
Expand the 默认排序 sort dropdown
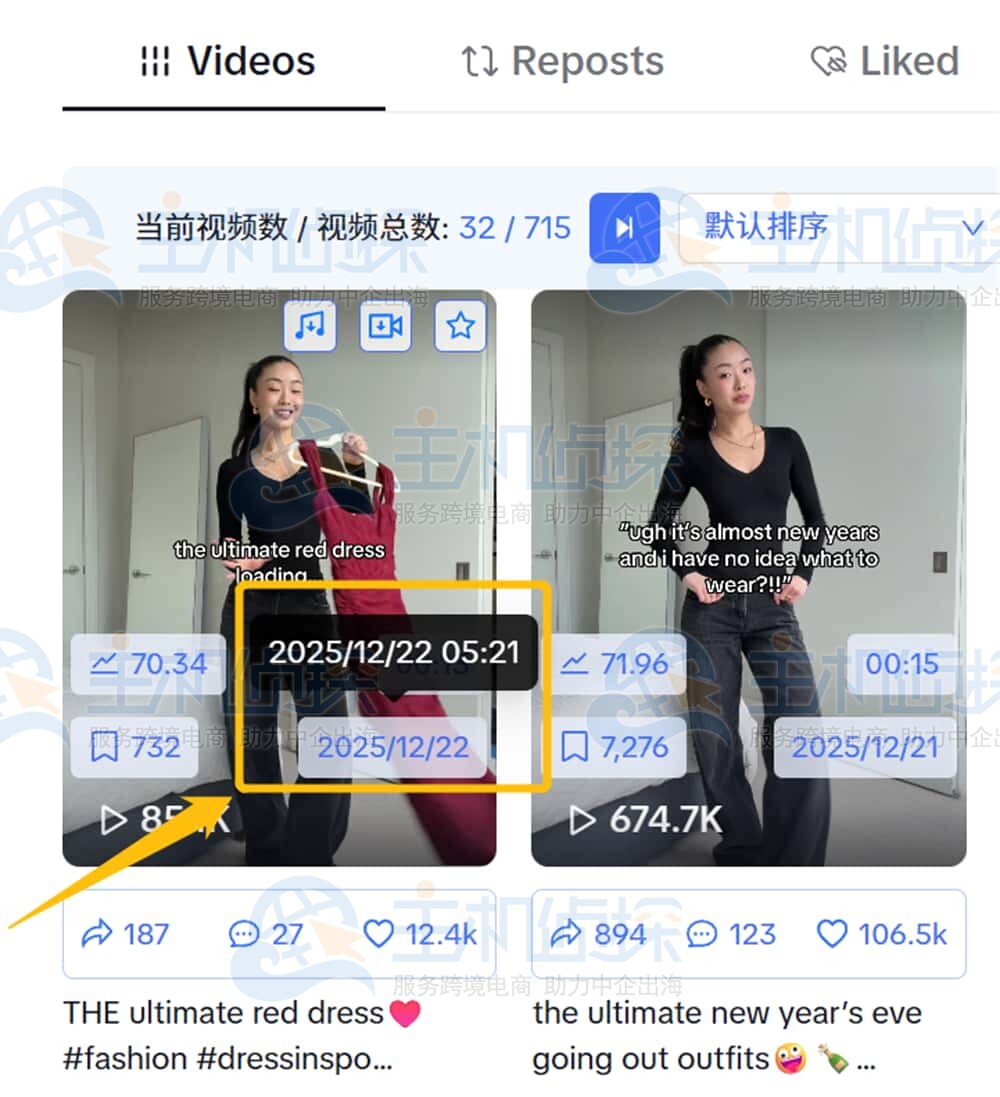tap(840, 228)
